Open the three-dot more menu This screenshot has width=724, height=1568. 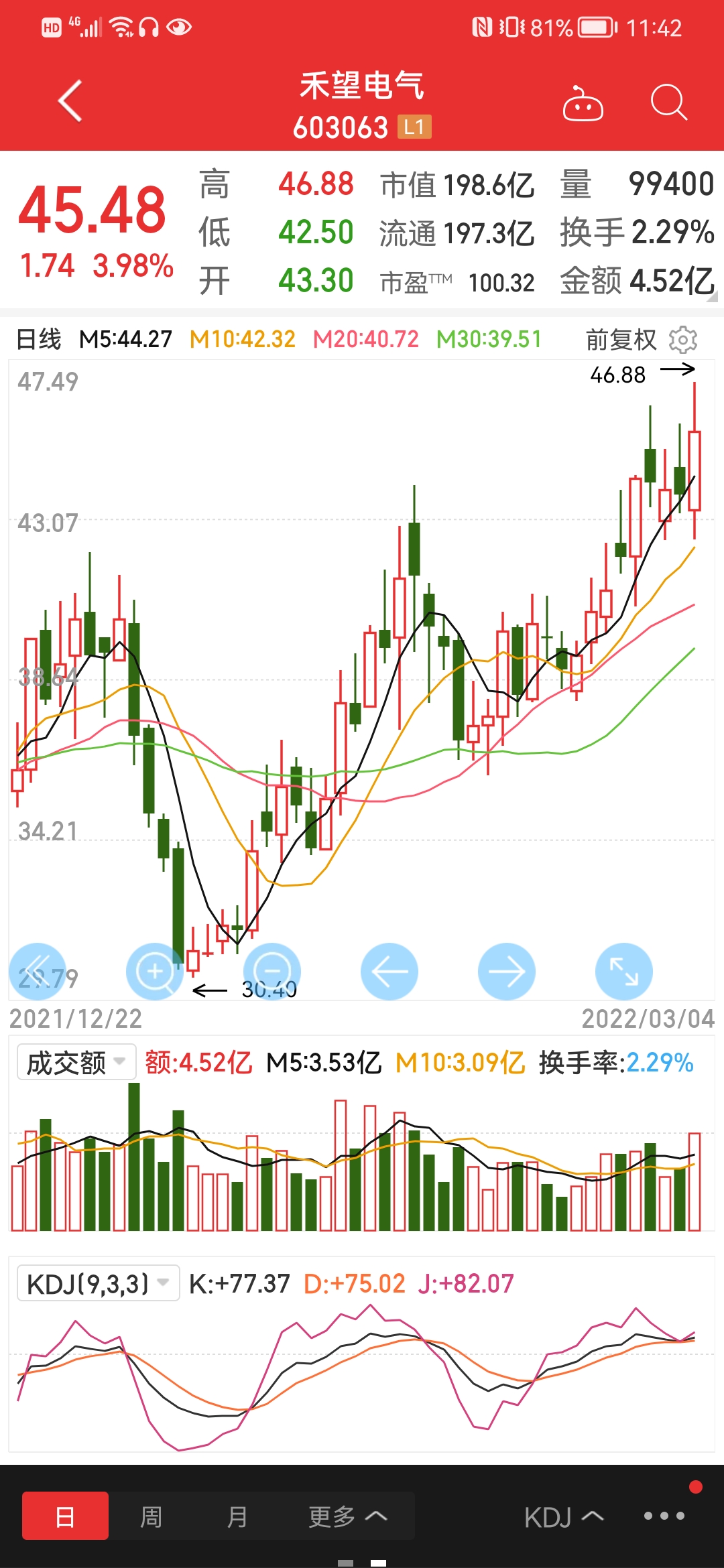pos(664,1516)
